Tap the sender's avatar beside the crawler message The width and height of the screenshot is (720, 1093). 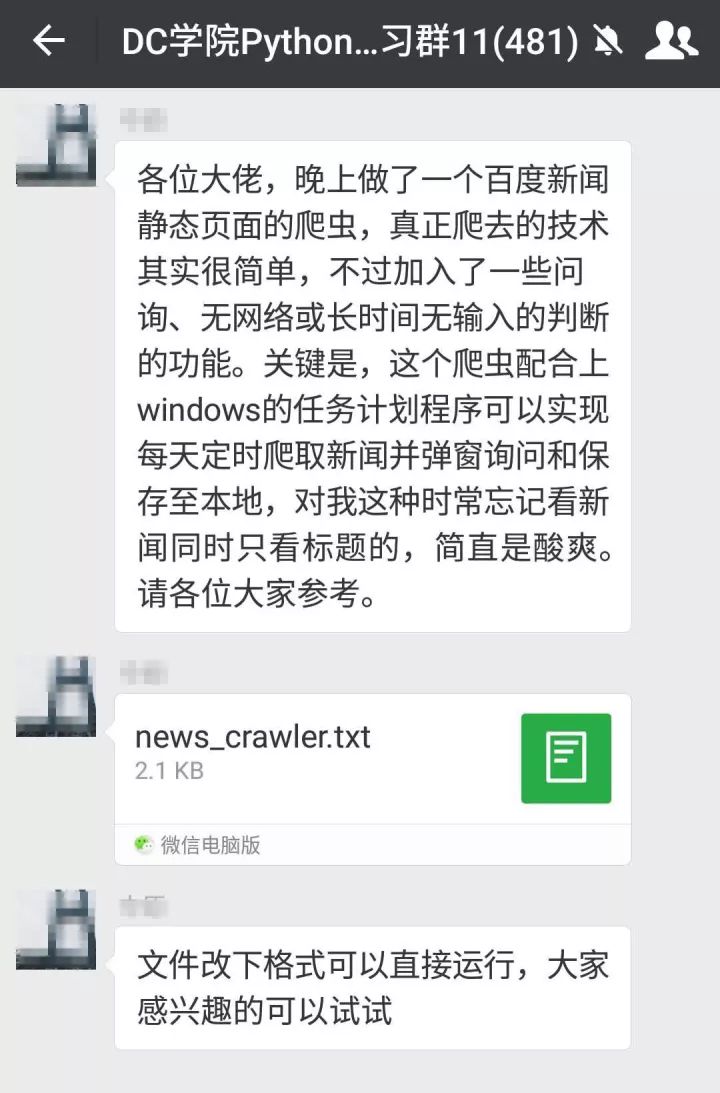(x=56, y=145)
